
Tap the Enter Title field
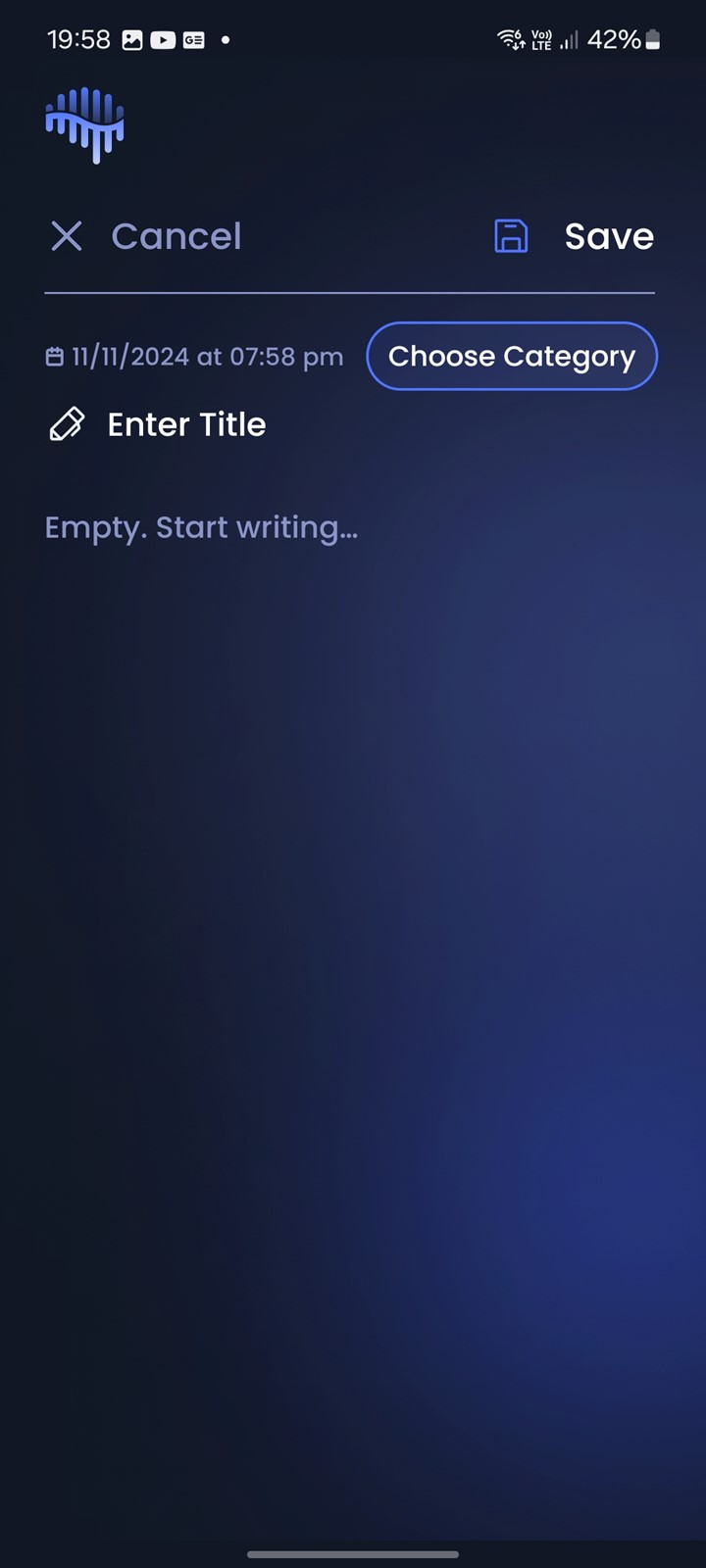(x=186, y=424)
